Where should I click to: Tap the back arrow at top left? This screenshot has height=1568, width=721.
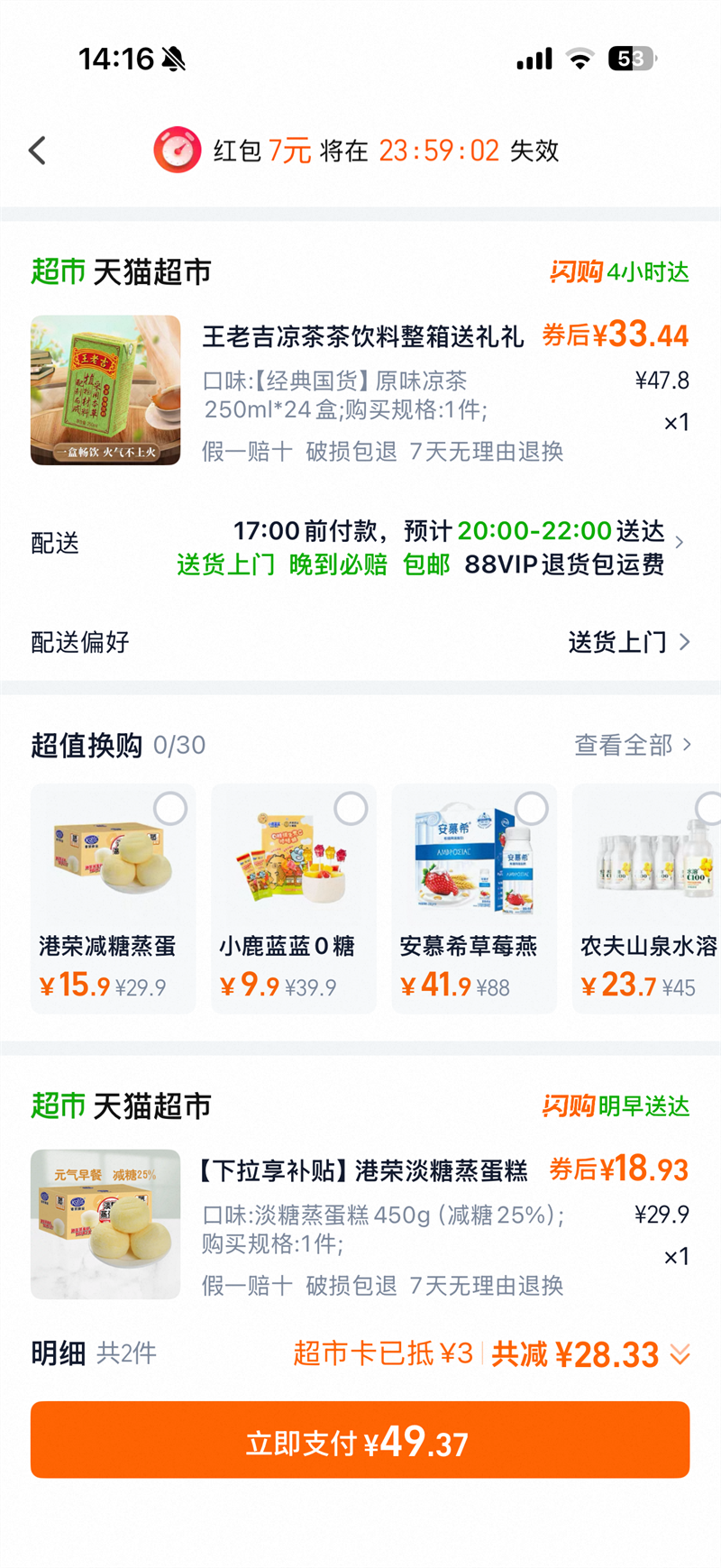(x=36, y=150)
